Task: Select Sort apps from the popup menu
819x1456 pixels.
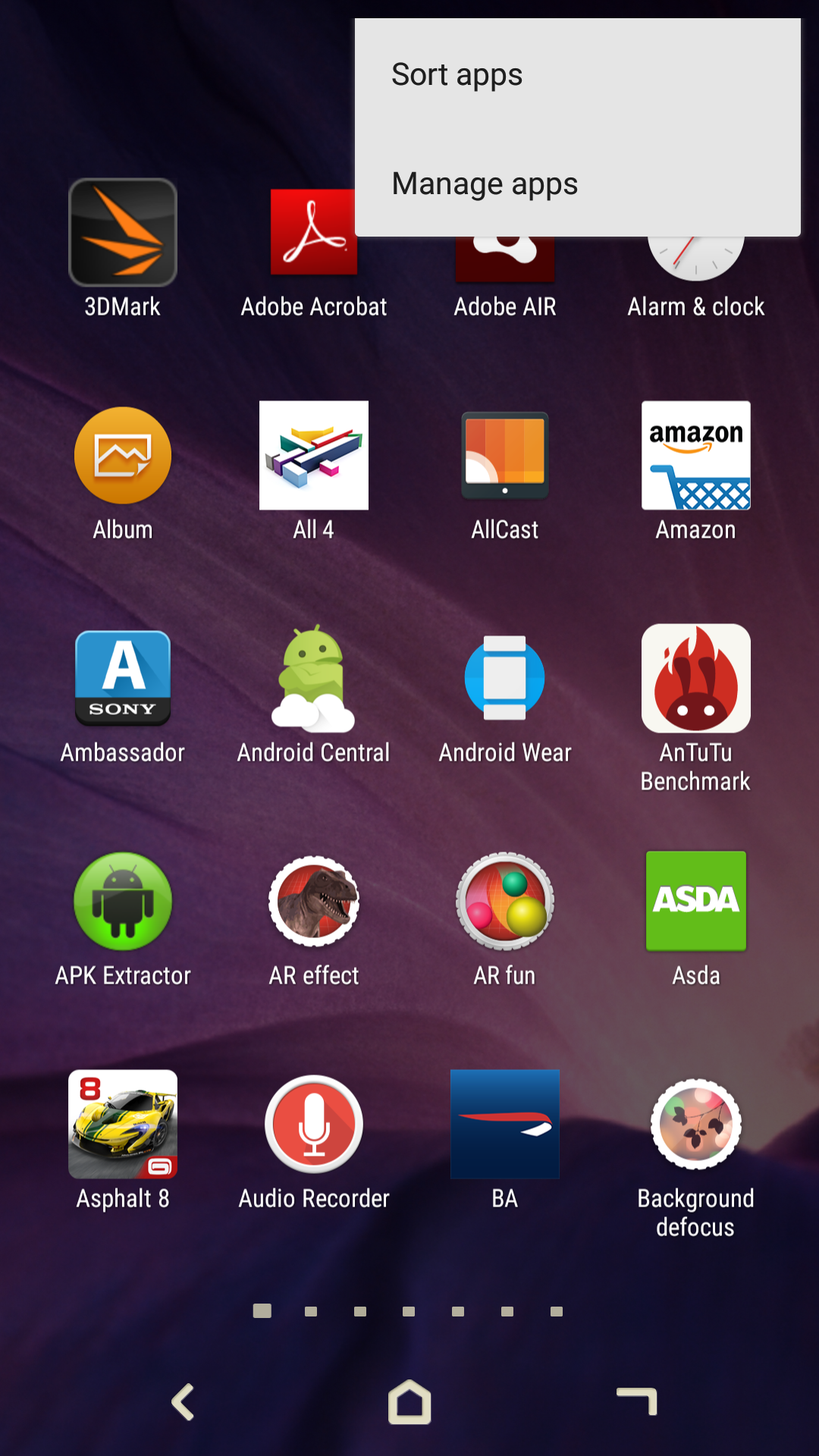Action: (x=577, y=74)
